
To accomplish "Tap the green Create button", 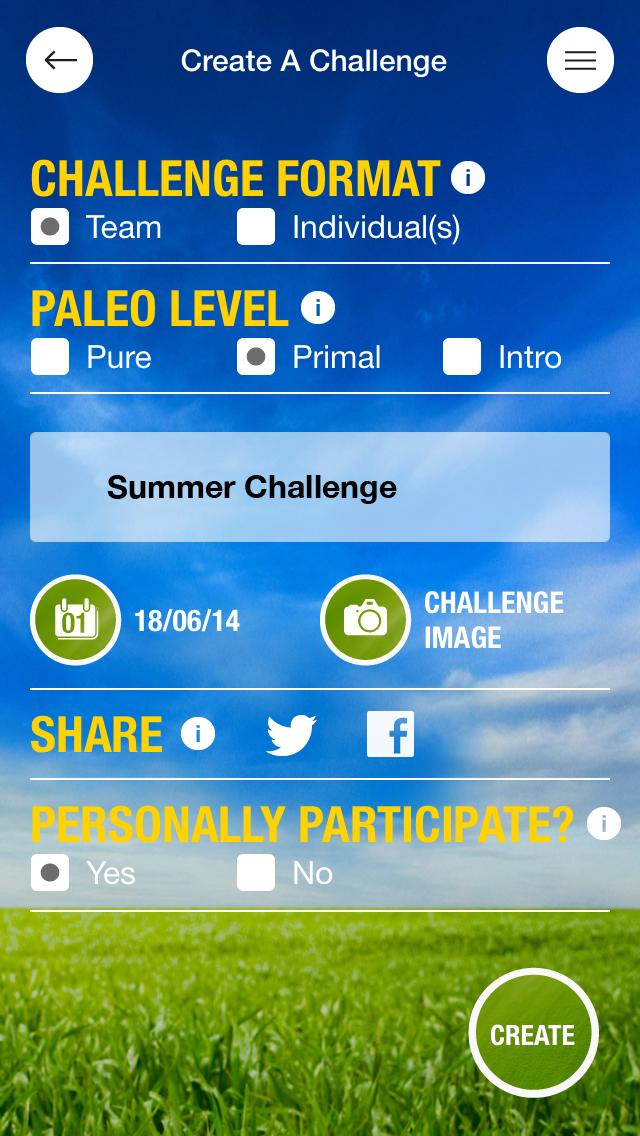I will (533, 1034).
